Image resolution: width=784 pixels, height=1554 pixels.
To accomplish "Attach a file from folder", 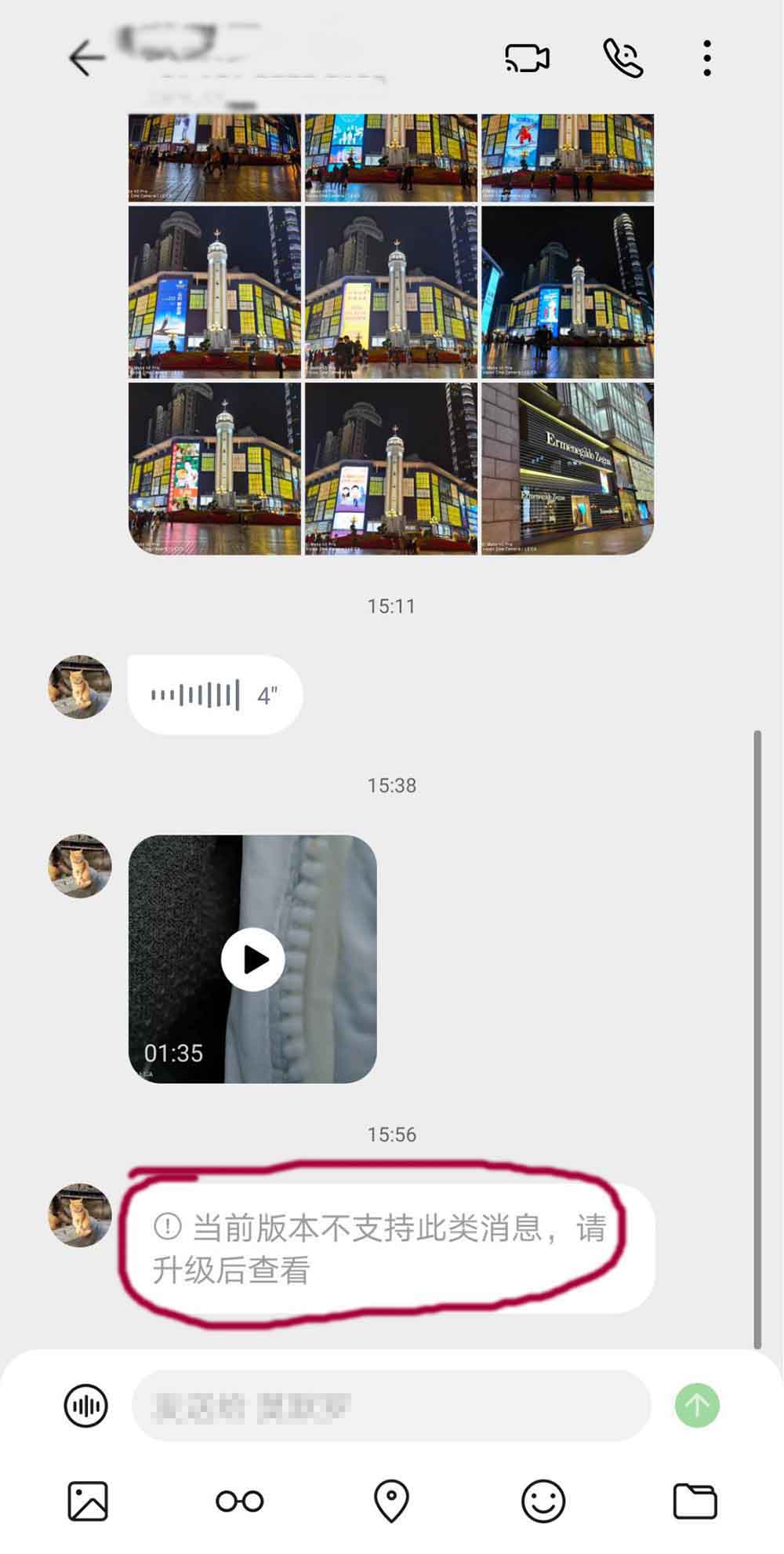I will click(695, 1501).
